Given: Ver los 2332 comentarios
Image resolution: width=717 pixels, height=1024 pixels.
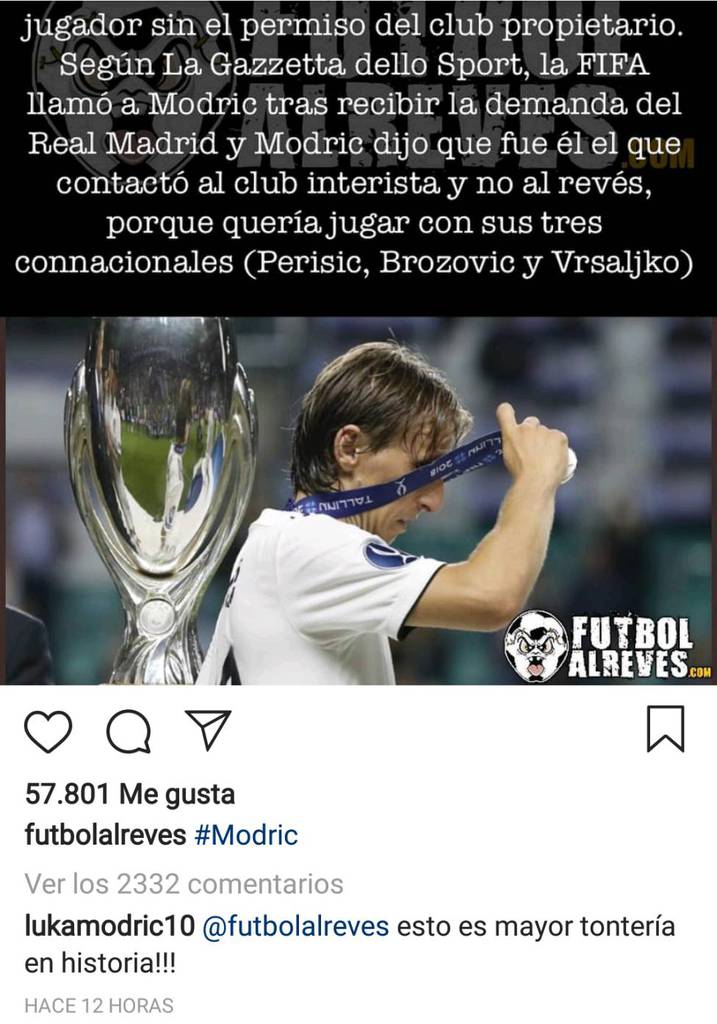Looking at the screenshot, I should click(x=183, y=884).
